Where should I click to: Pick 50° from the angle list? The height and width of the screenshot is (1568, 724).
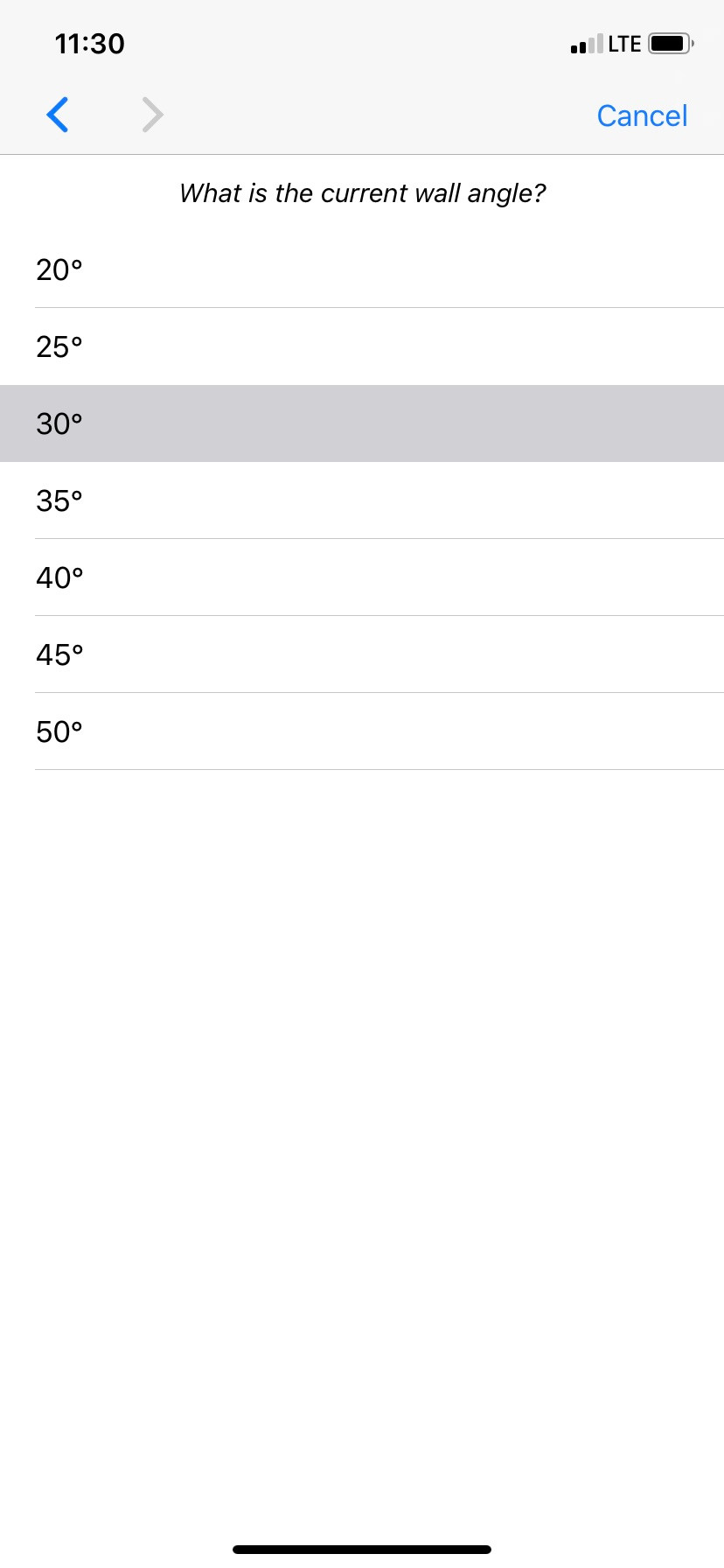(362, 731)
